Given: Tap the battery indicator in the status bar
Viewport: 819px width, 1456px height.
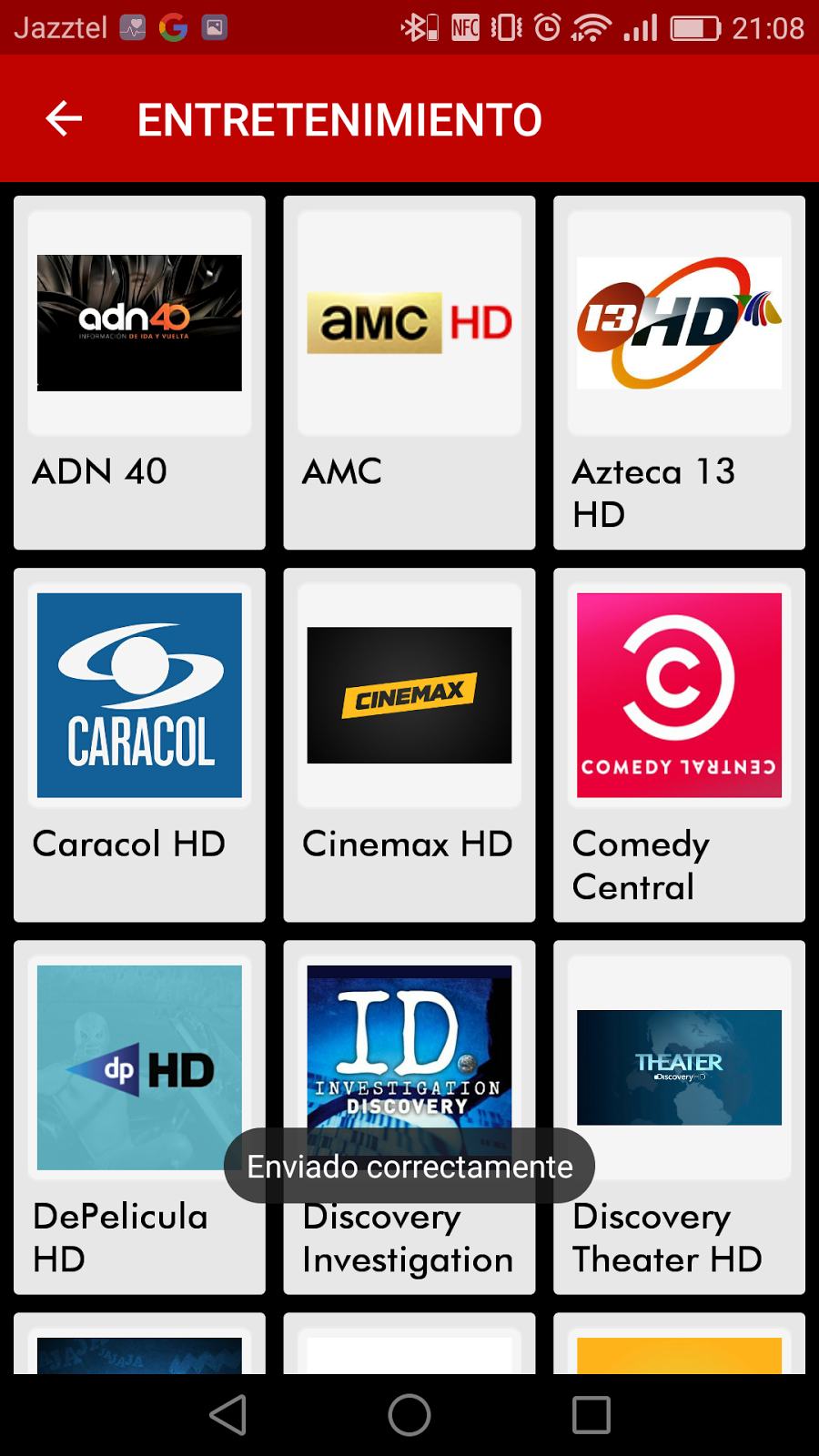Looking at the screenshot, I should tap(696, 27).
